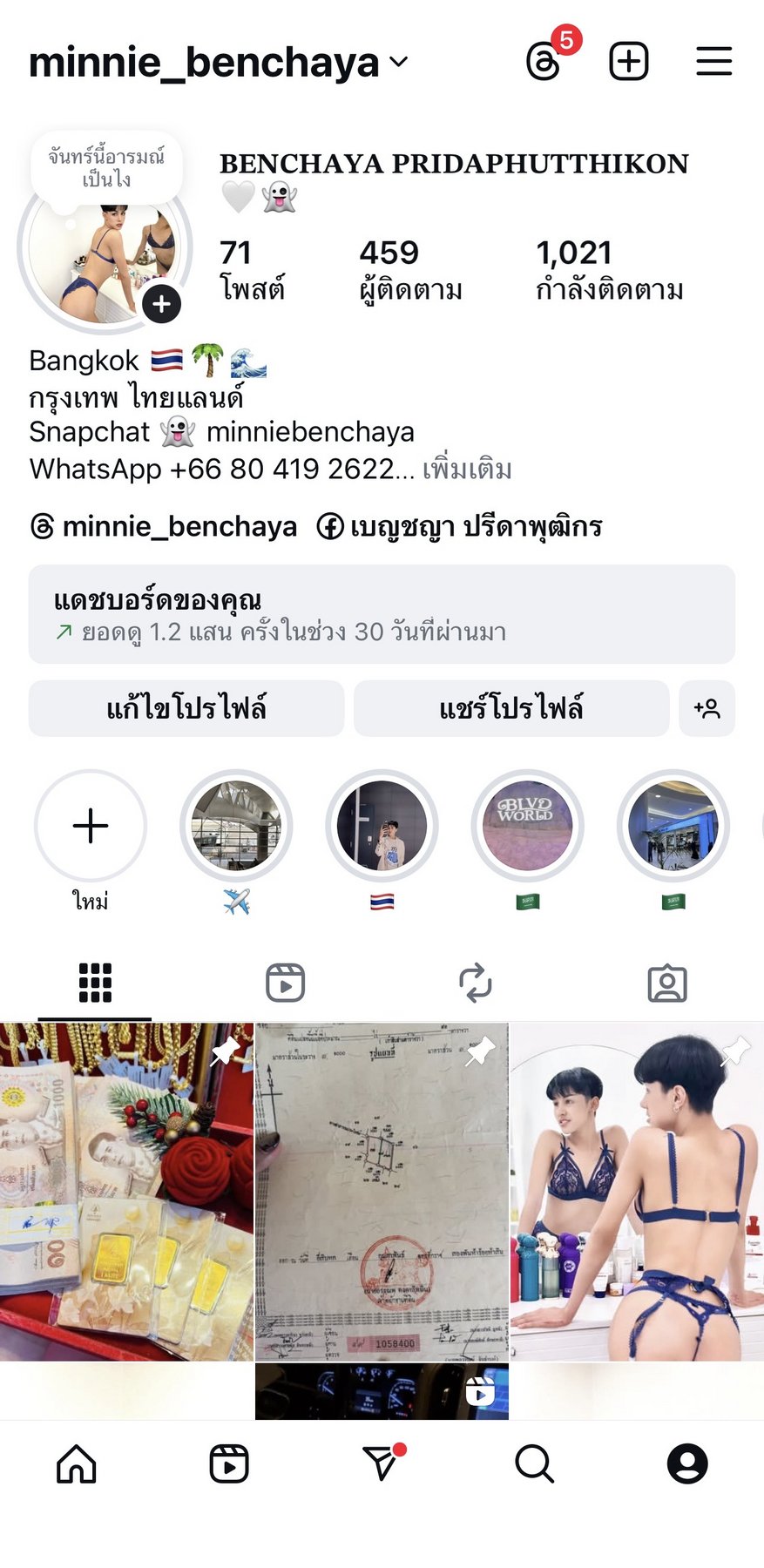Open the แดชบอร์ดของคุณ dashboard card
Image resolution: width=764 pixels, height=1568 pixels.
pyautogui.click(x=382, y=614)
